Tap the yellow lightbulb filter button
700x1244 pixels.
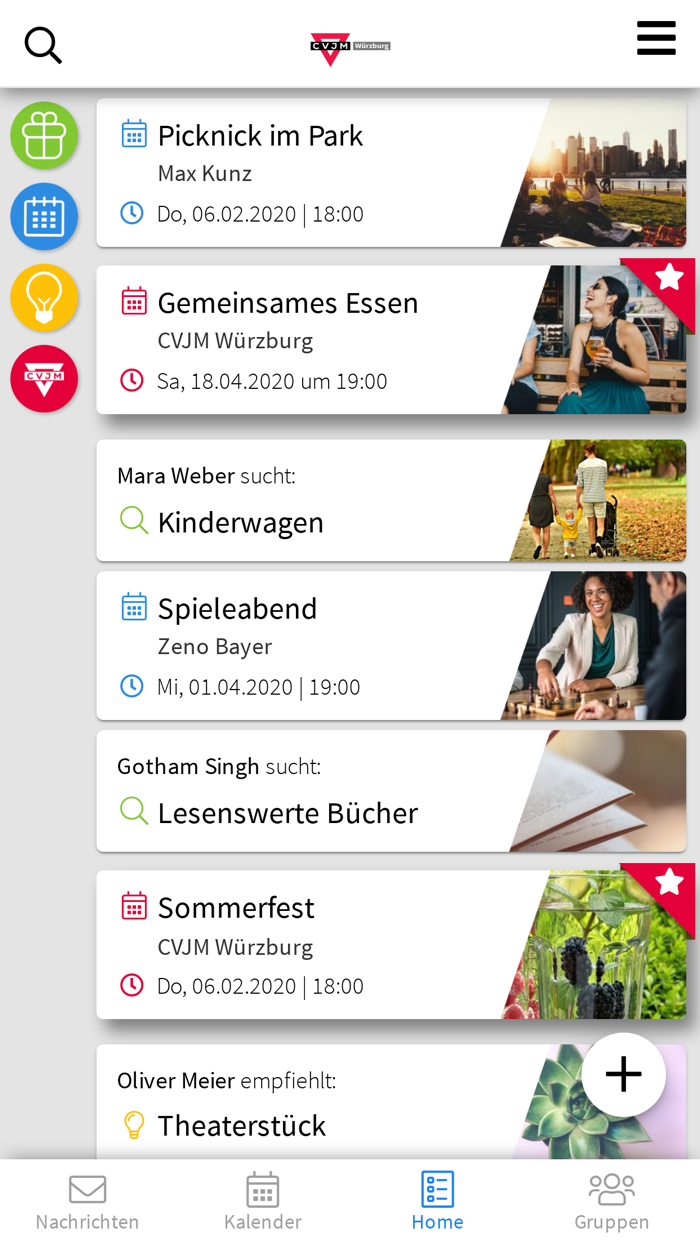coord(44,297)
